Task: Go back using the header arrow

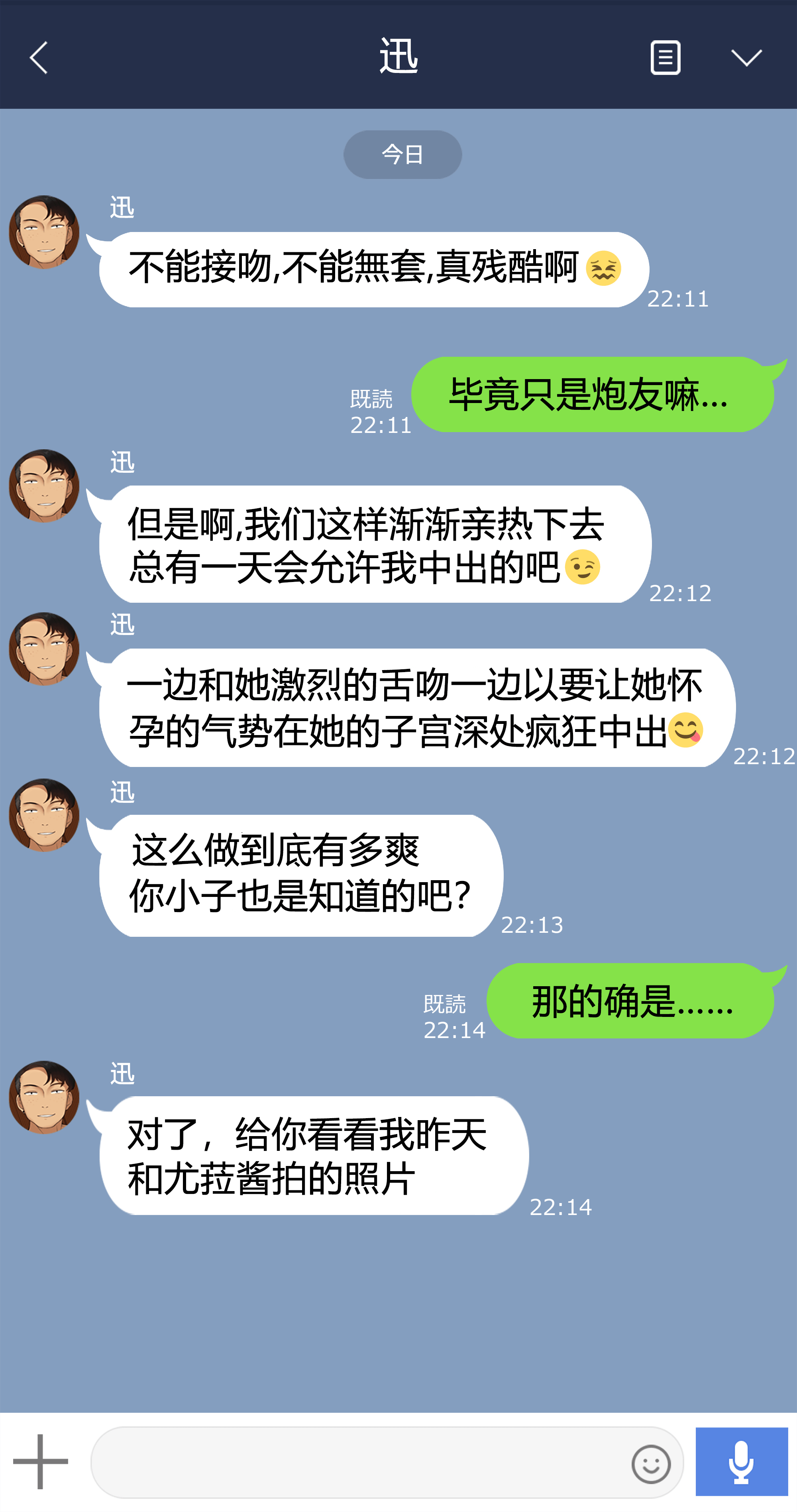Action: click(39, 57)
